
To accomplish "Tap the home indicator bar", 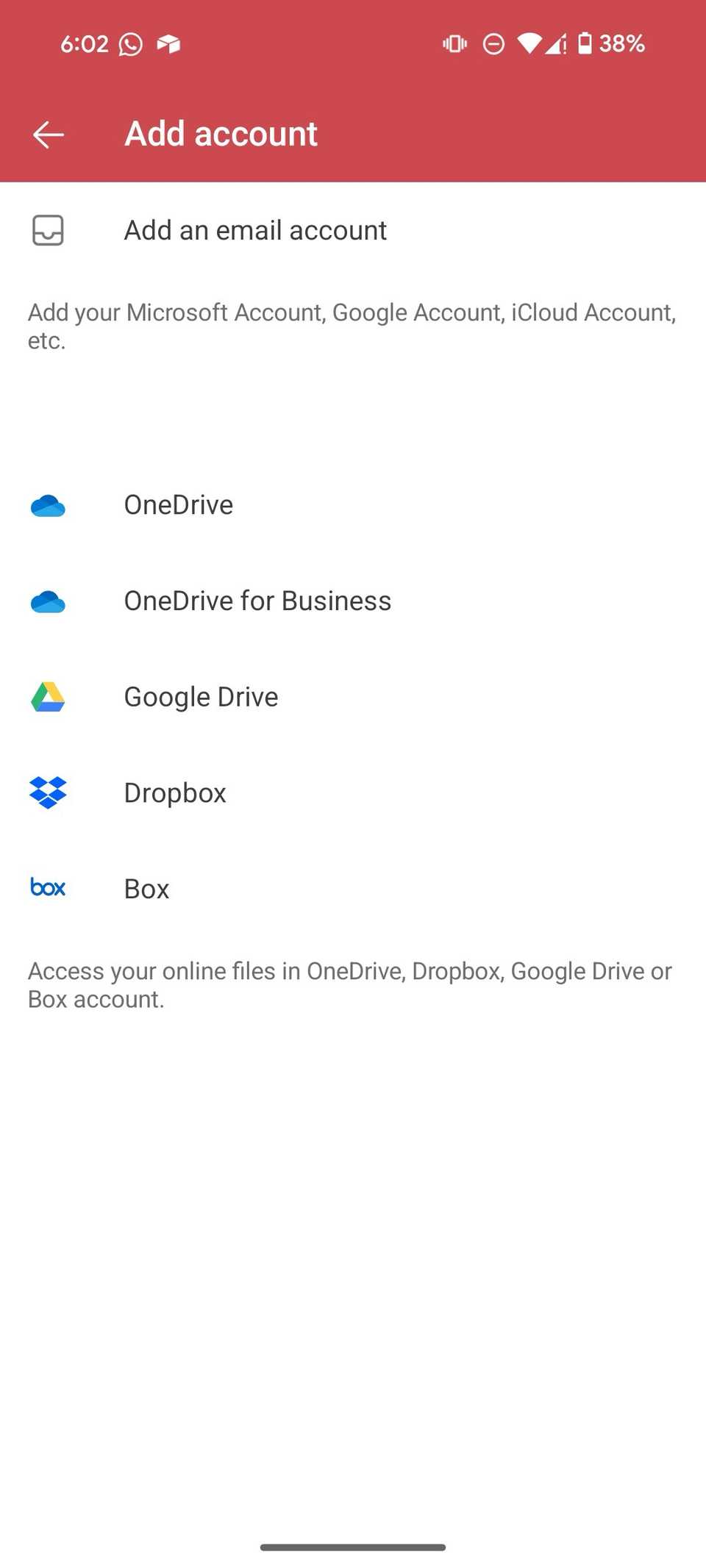I will pyautogui.click(x=353, y=1547).
